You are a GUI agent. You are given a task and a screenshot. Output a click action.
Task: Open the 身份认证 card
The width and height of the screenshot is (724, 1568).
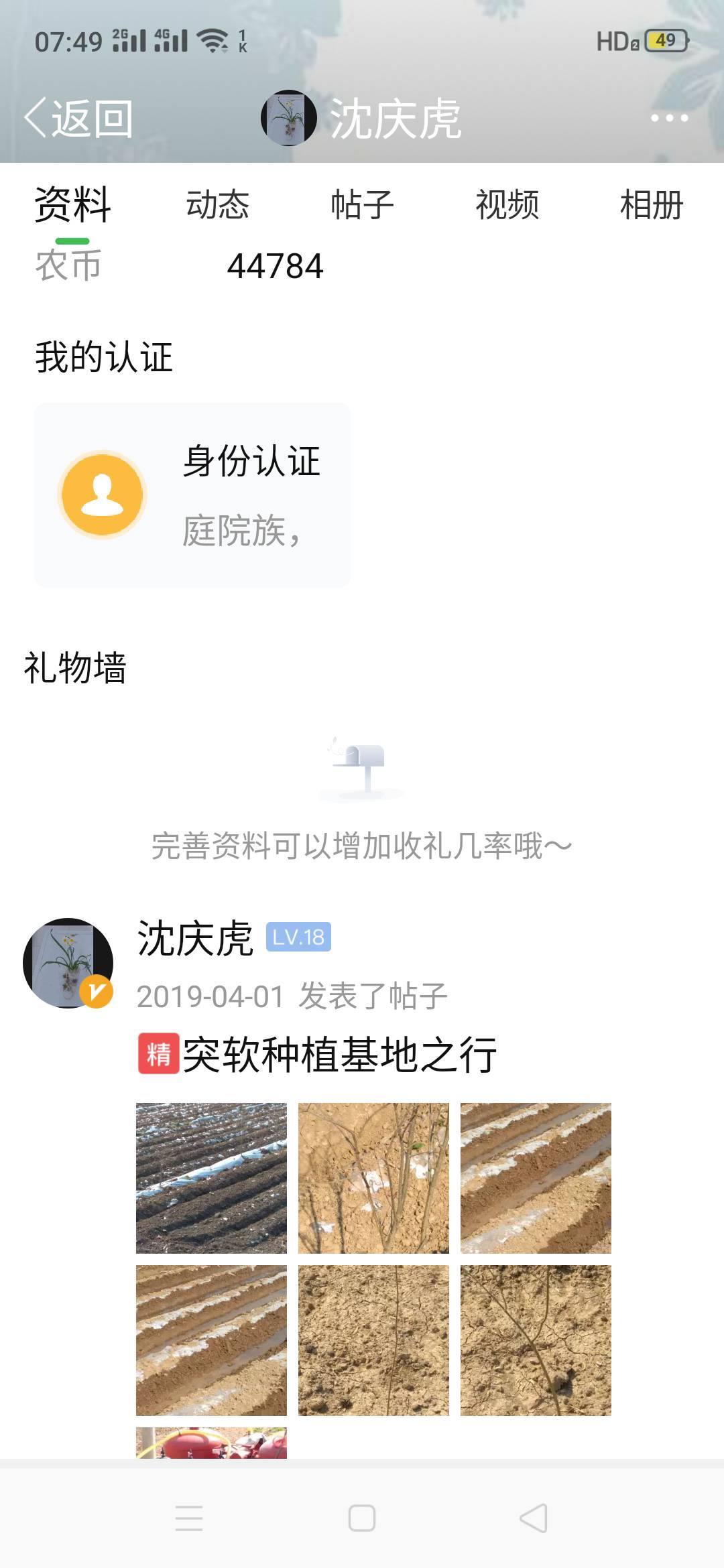[192, 495]
